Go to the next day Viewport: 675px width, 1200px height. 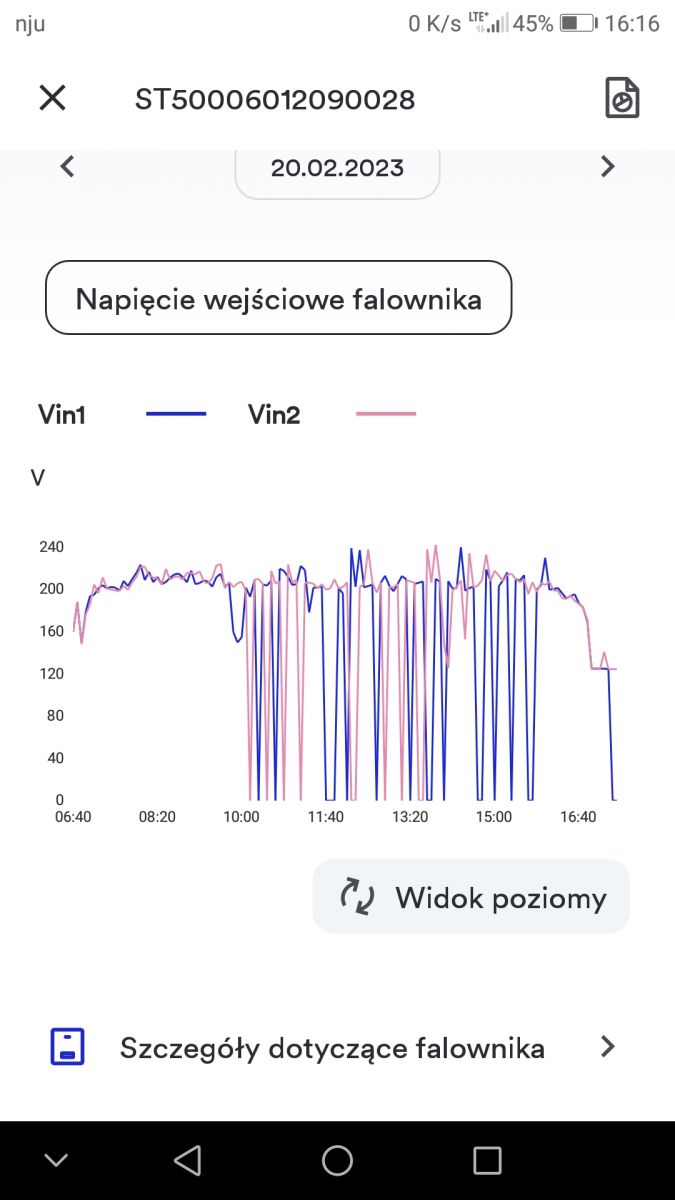(x=607, y=166)
